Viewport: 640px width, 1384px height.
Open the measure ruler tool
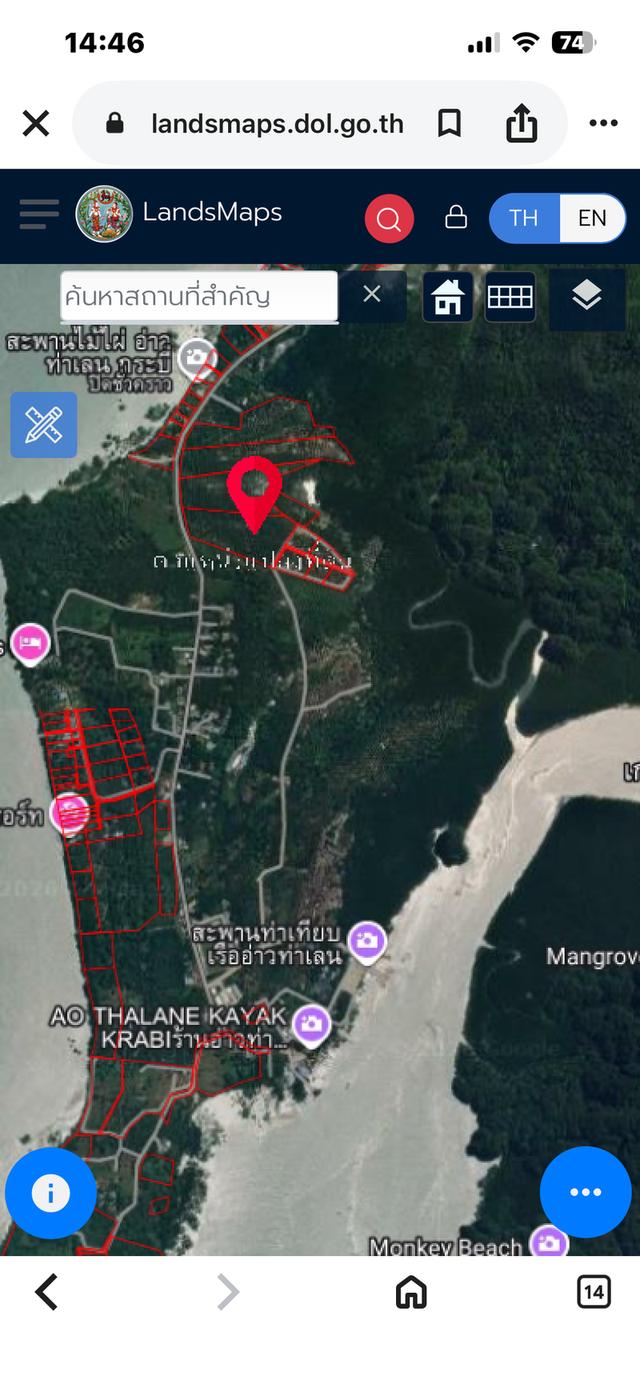click(43, 425)
